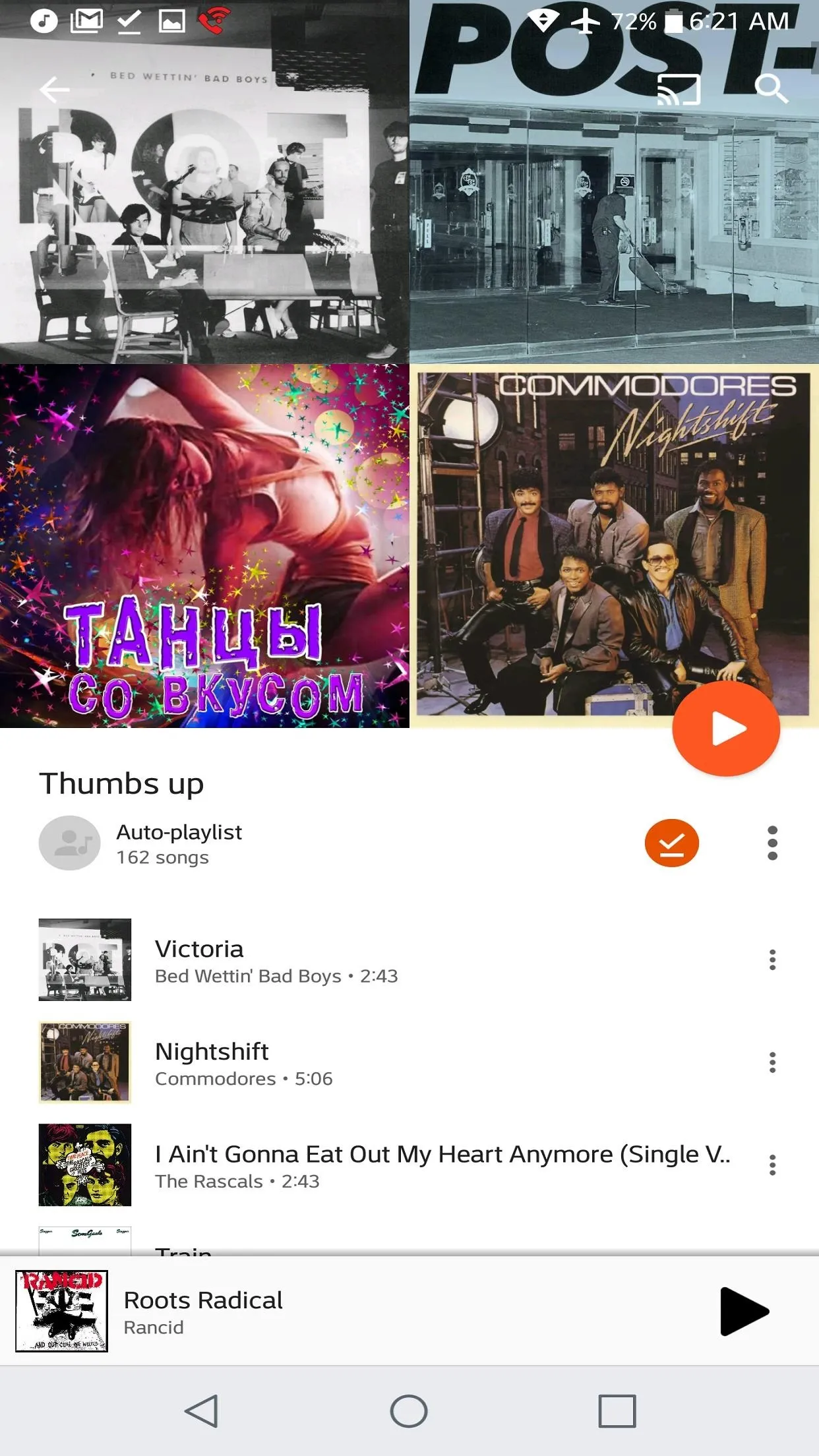Toggle the downloaded playlist checkmark button
819x1456 pixels.
pyautogui.click(x=672, y=843)
